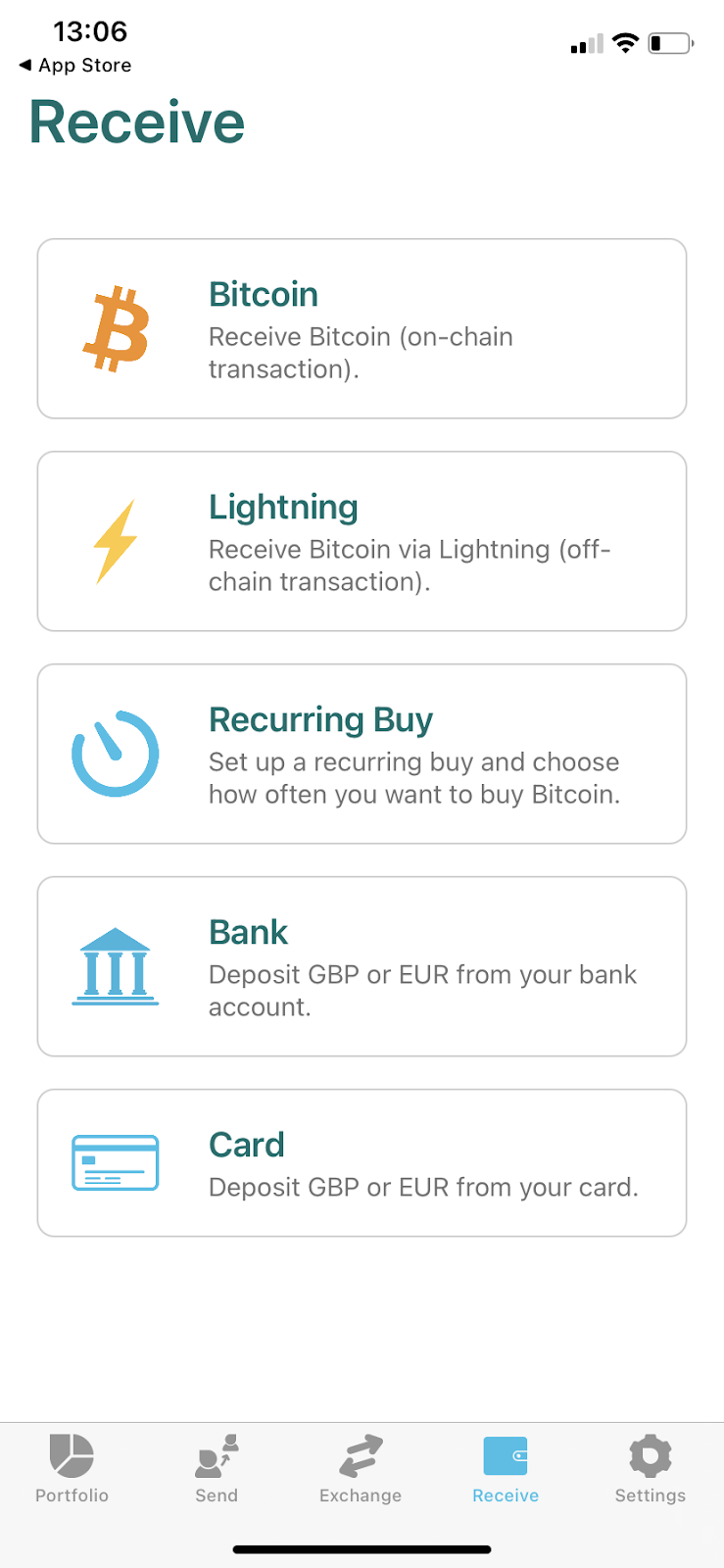The image size is (724, 1568).
Task: Switch to the Portfolio tab
Action: tap(72, 1468)
